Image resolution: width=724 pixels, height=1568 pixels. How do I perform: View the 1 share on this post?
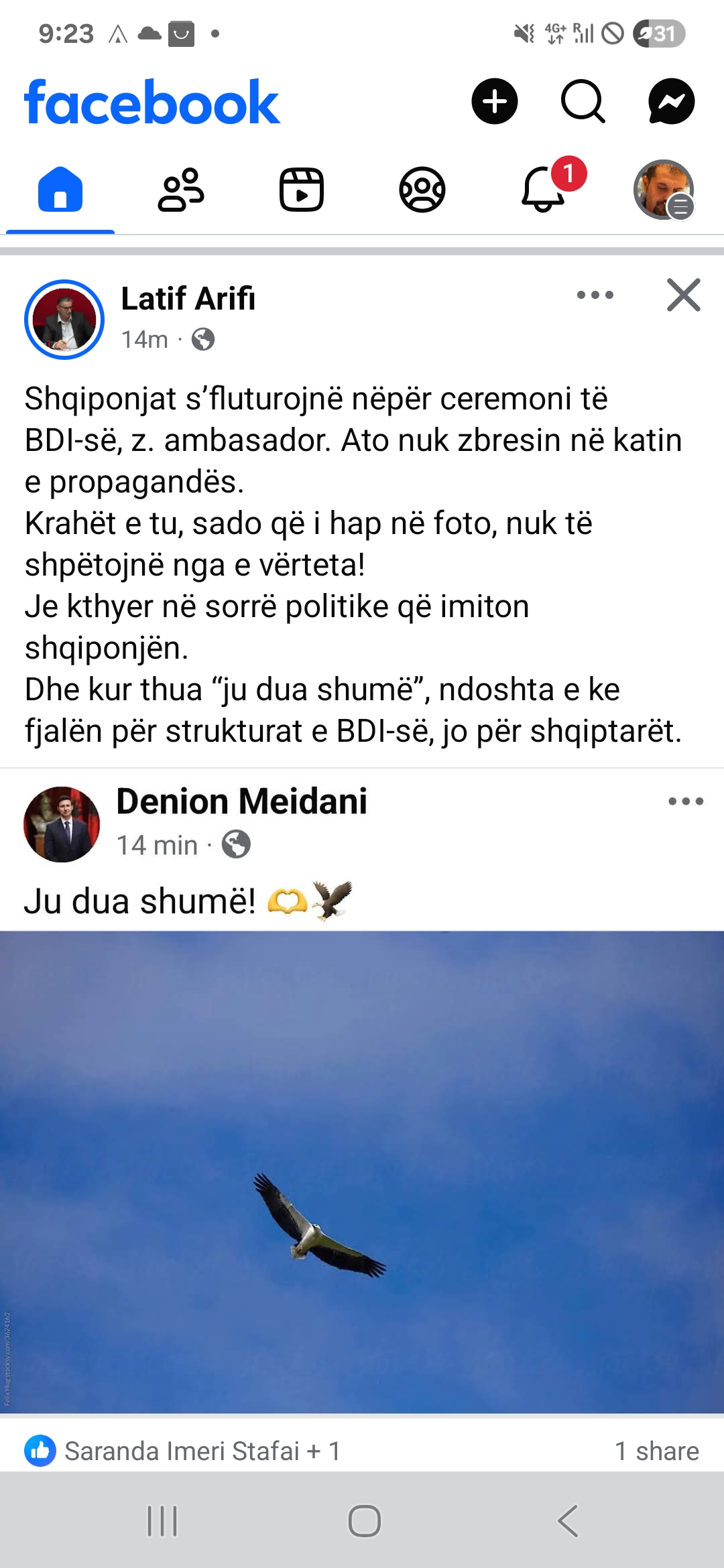[656, 1451]
